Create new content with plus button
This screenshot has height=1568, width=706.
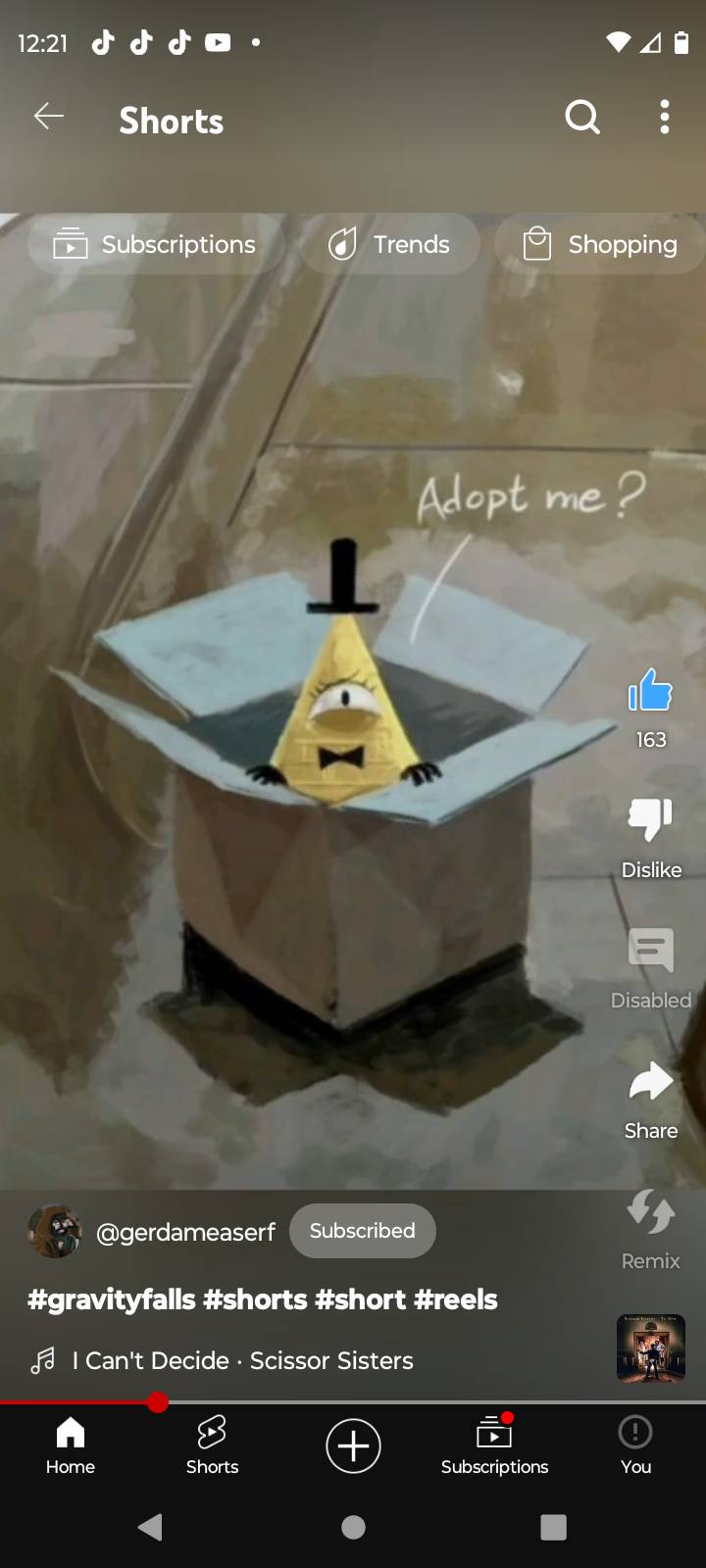click(x=353, y=1445)
